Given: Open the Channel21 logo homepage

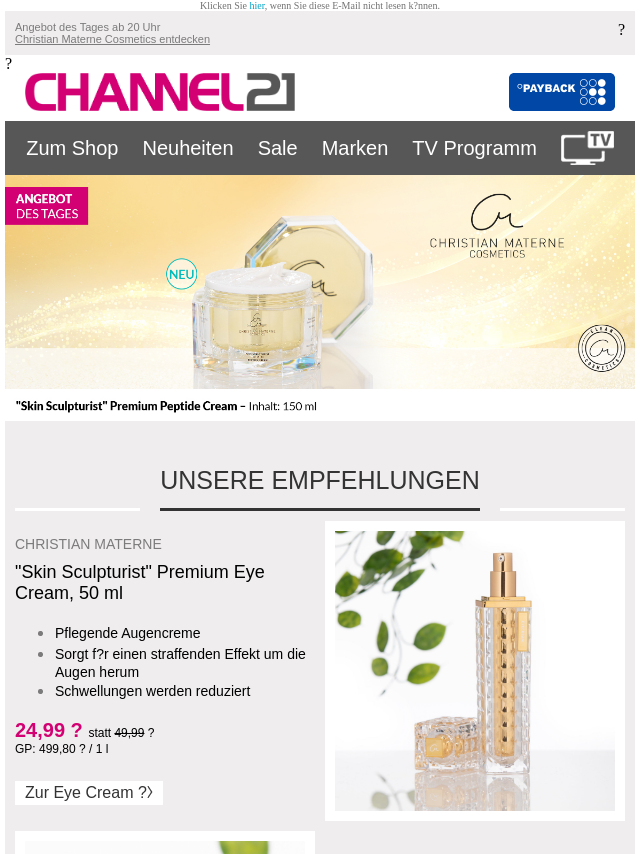Looking at the screenshot, I should click(160, 92).
